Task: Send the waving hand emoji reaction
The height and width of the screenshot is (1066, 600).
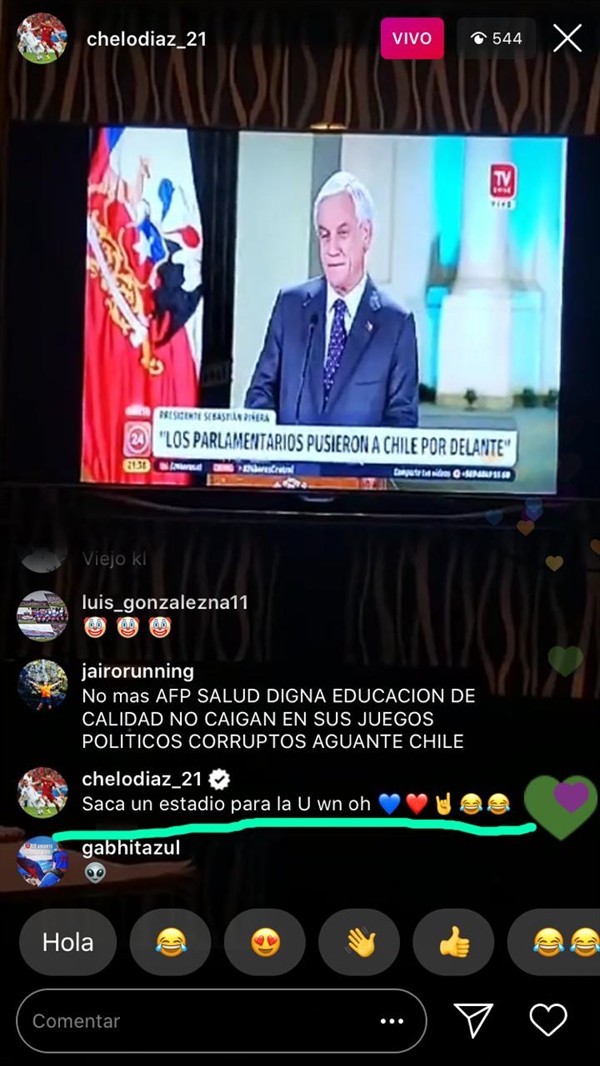Action: [x=359, y=942]
